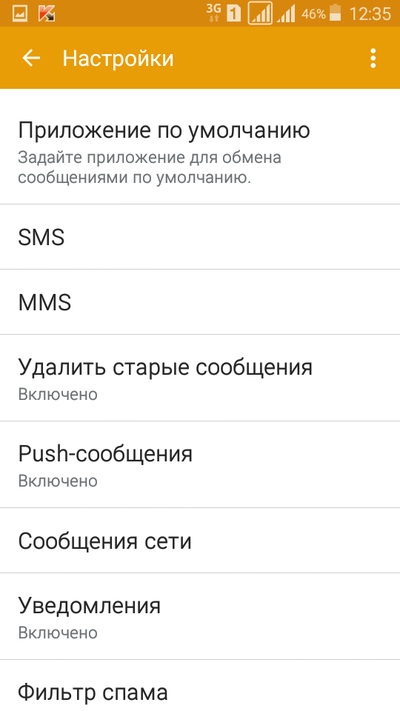Open Удалить старые сообщения setting
The width and height of the screenshot is (400, 711).
click(200, 378)
